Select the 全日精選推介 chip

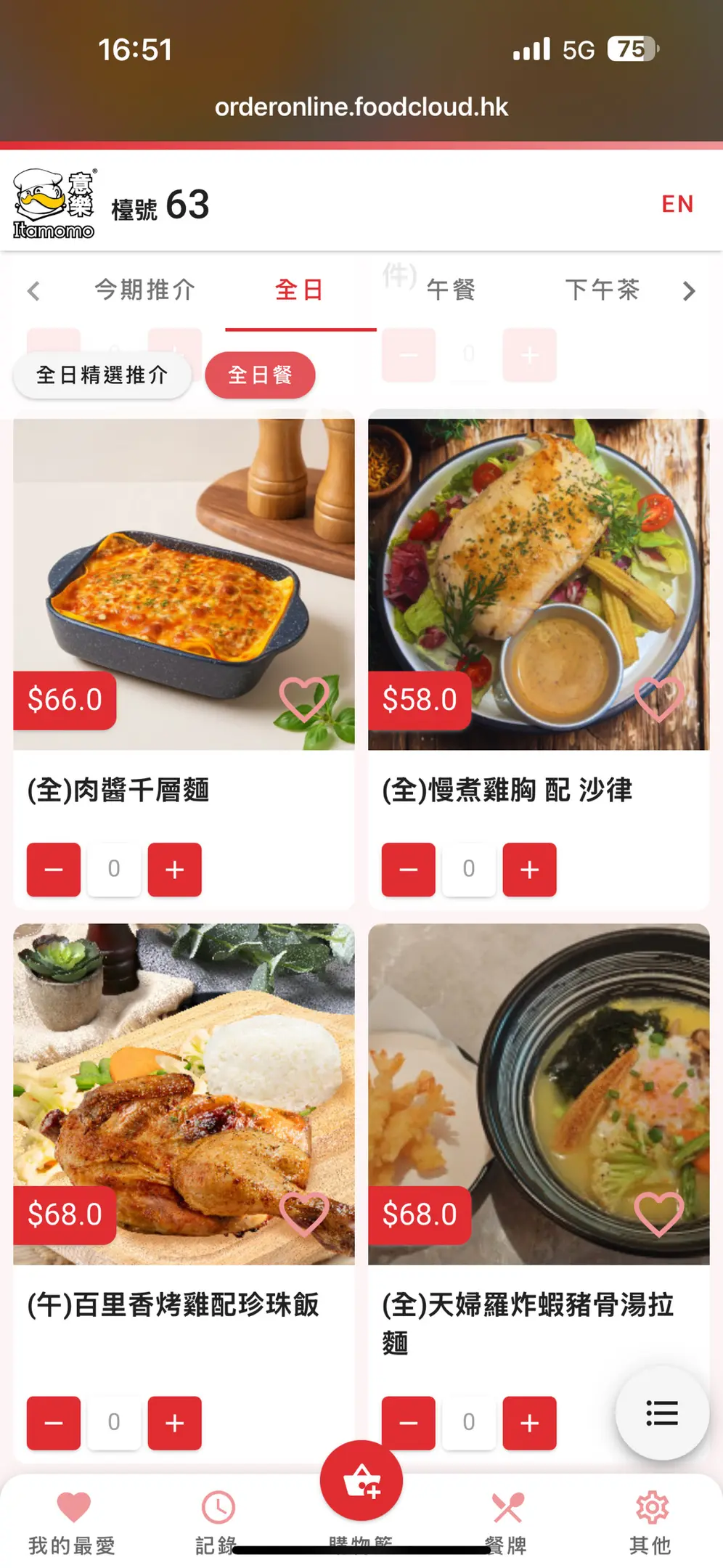coord(102,375)
